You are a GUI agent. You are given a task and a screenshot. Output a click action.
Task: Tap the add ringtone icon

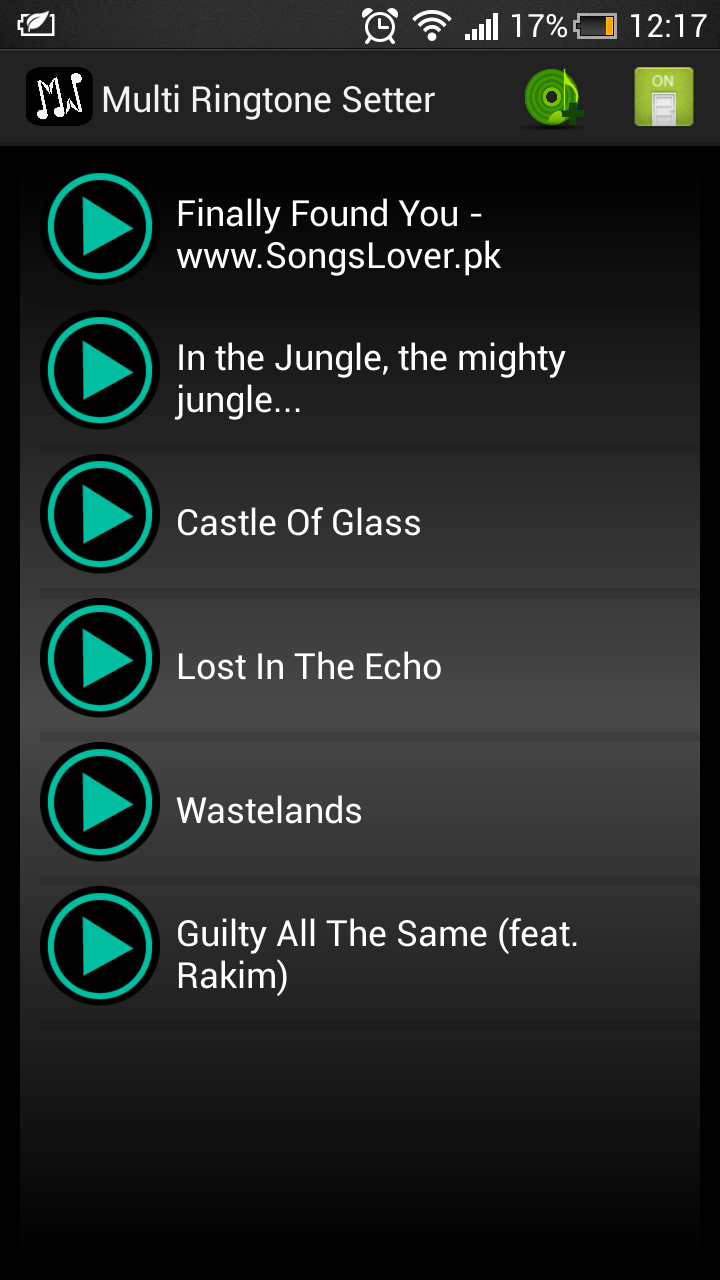[554, 99]
